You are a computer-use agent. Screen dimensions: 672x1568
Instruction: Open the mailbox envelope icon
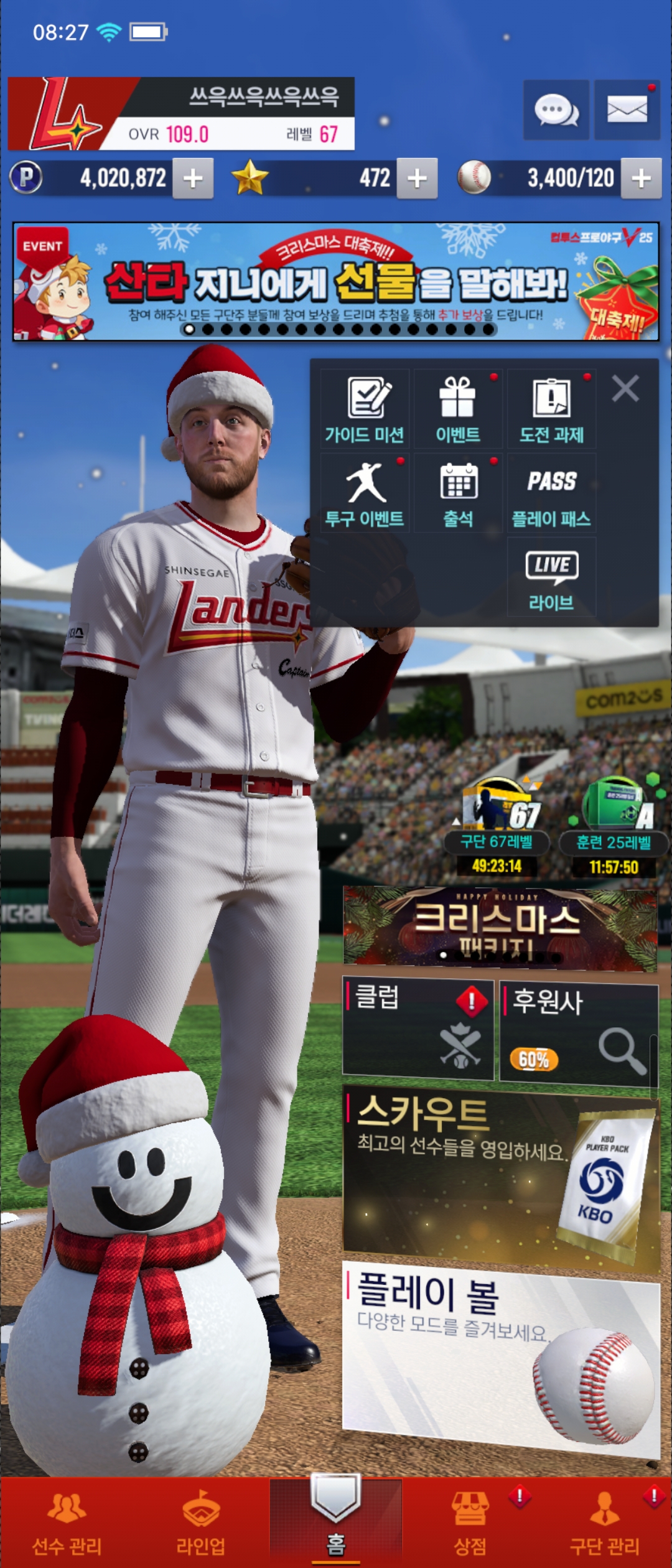(x=627, y=110)
